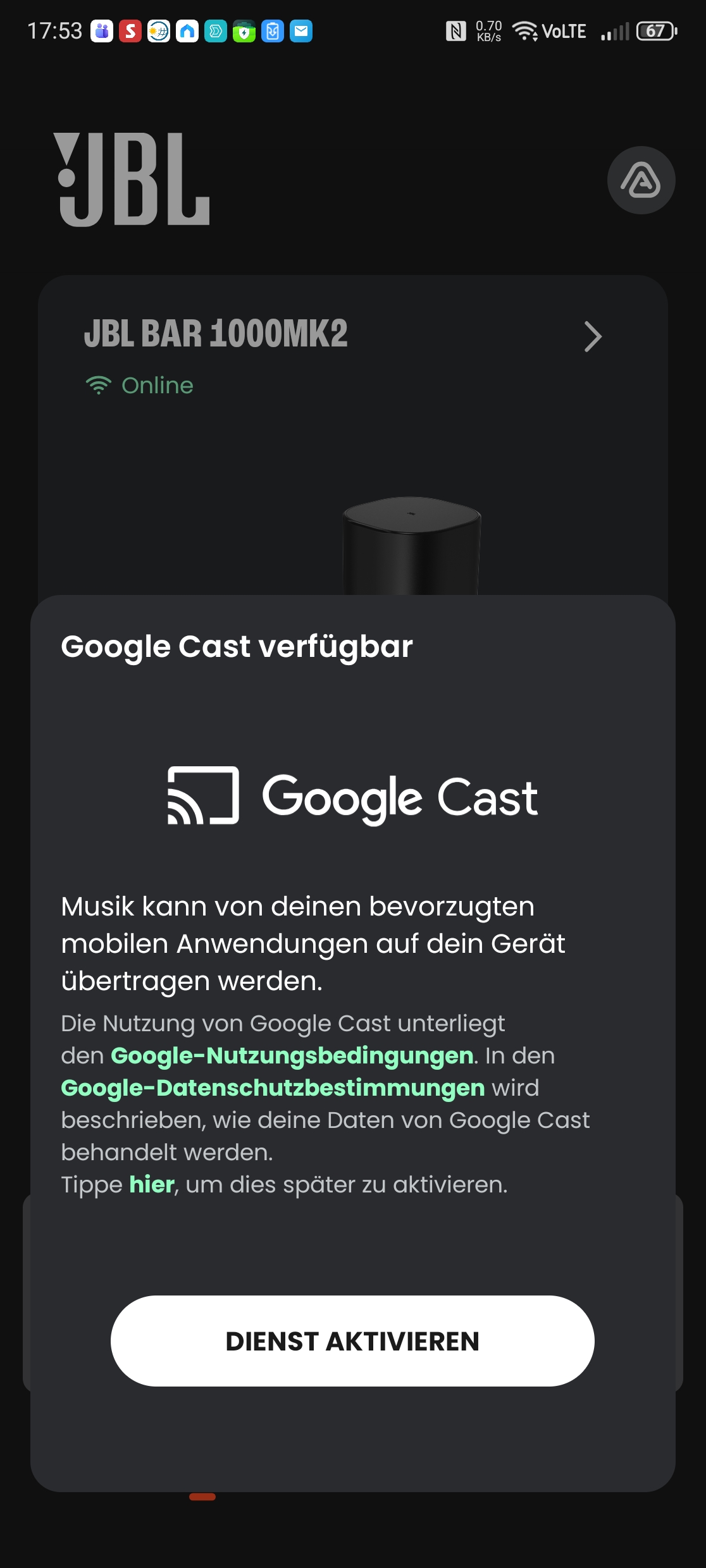
Task: Open the Google-Nutzungsbedingungen link
Action: (x=292, y=1055)
